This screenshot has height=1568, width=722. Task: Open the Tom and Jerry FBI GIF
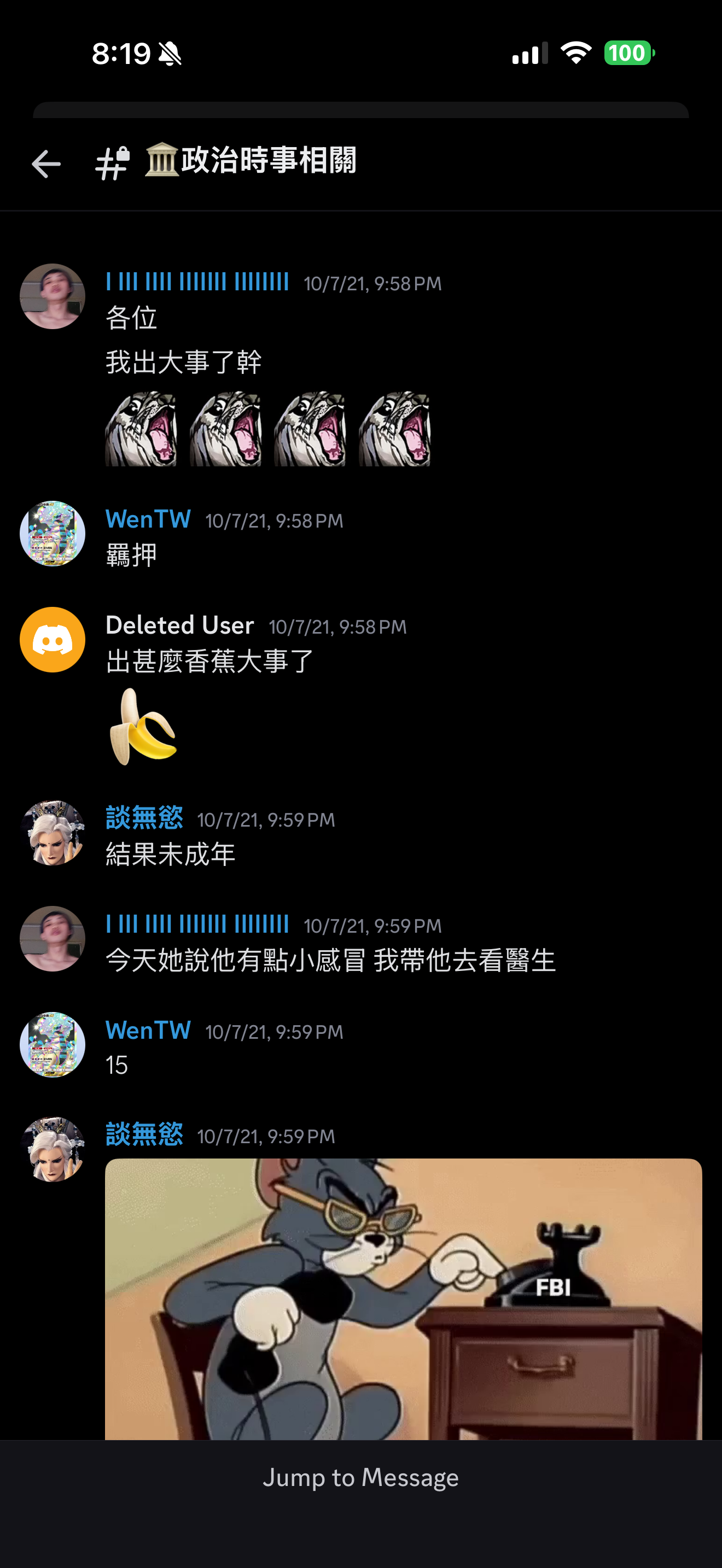tap(403, 1299)
